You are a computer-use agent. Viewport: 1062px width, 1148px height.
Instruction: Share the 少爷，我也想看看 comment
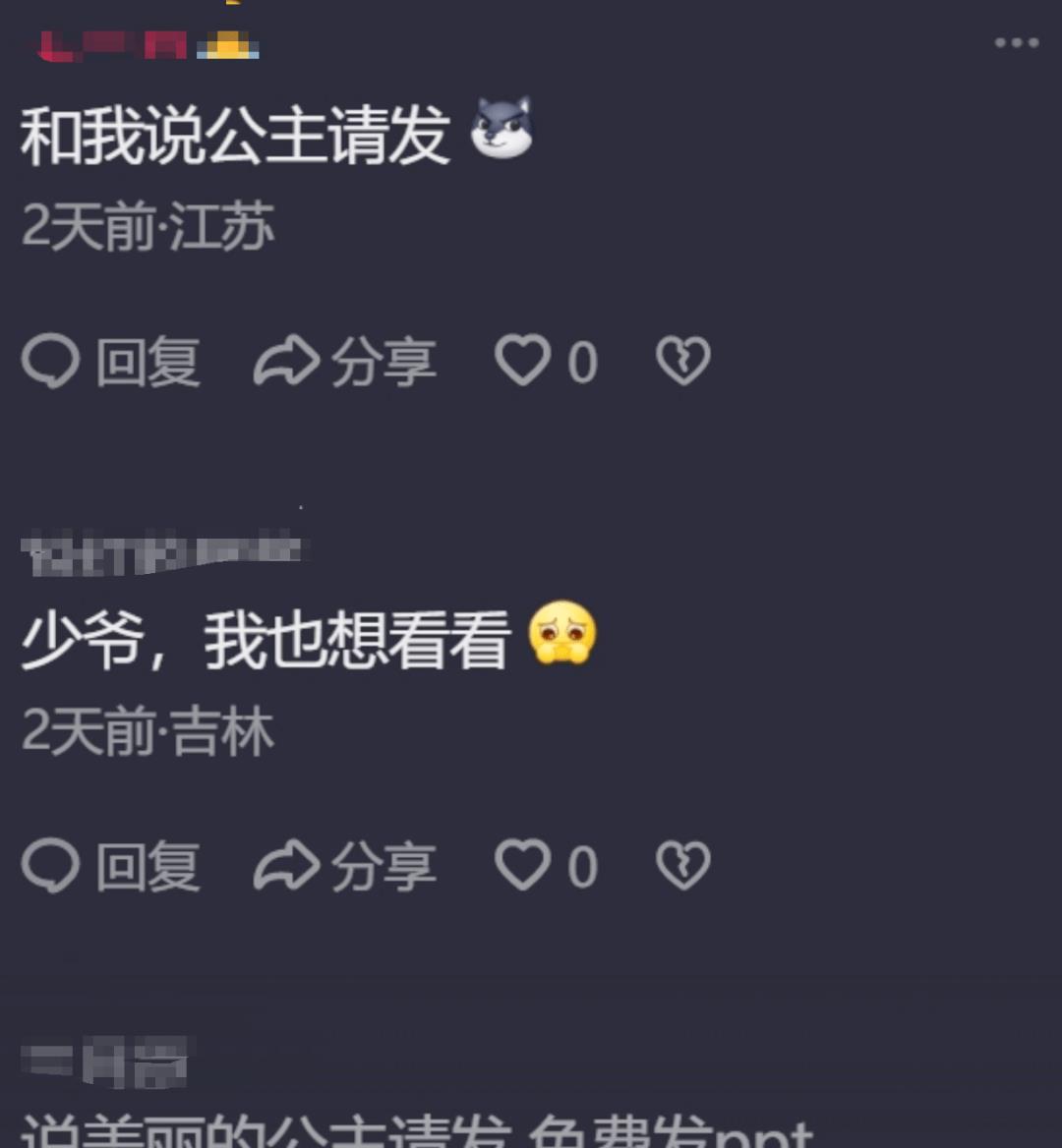pyautogui.click(x=344, y=867)
